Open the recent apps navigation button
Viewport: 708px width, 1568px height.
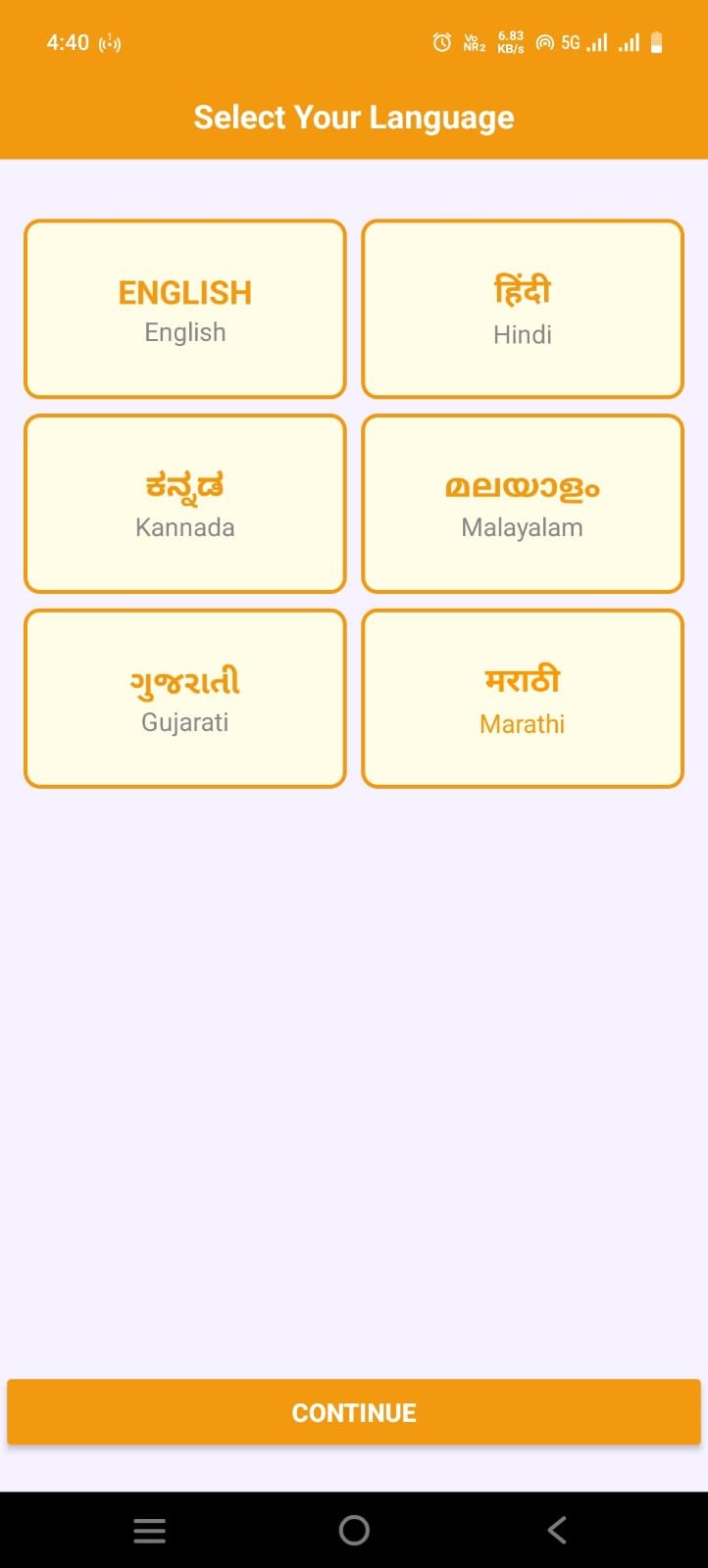point(149,1529)
